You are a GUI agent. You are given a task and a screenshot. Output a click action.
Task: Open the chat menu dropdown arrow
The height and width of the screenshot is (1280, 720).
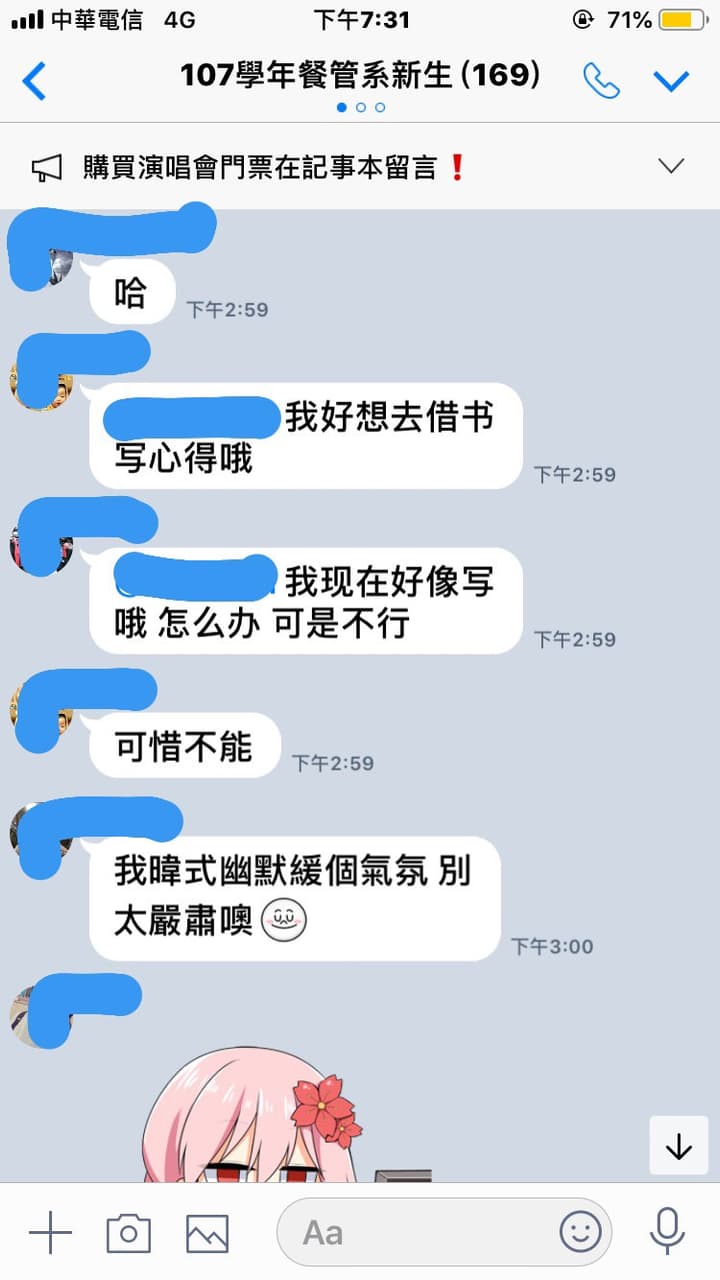pos(671,80)
